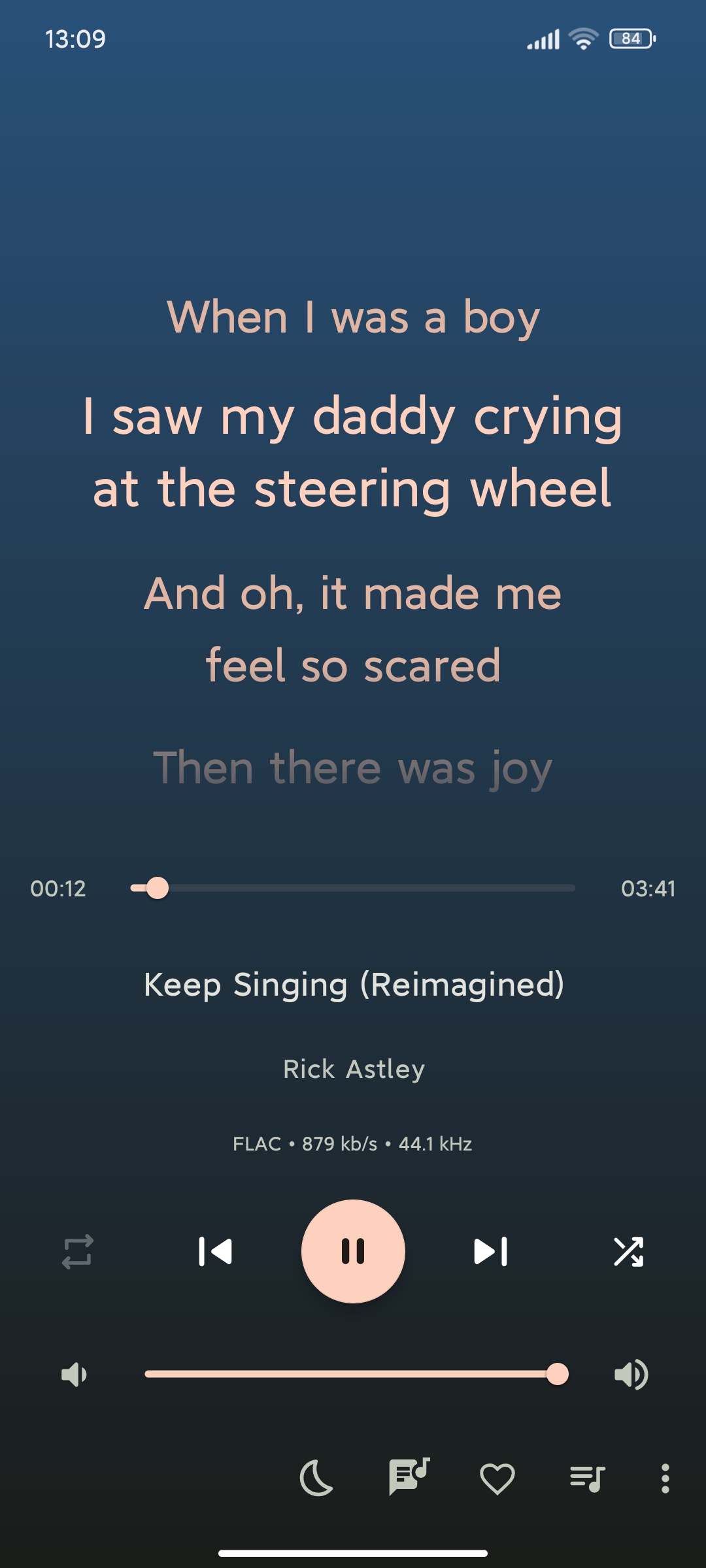
Task: Open the overflow menu
Action: [665, 1478]
